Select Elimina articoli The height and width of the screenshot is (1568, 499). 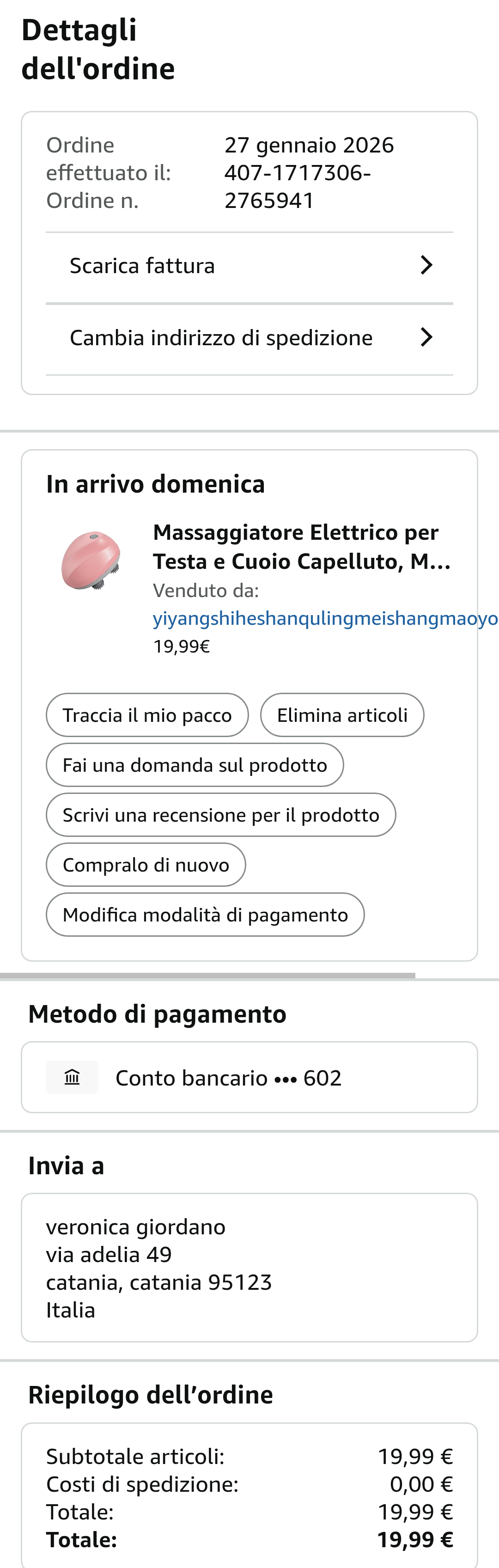(x=342, y=715)
